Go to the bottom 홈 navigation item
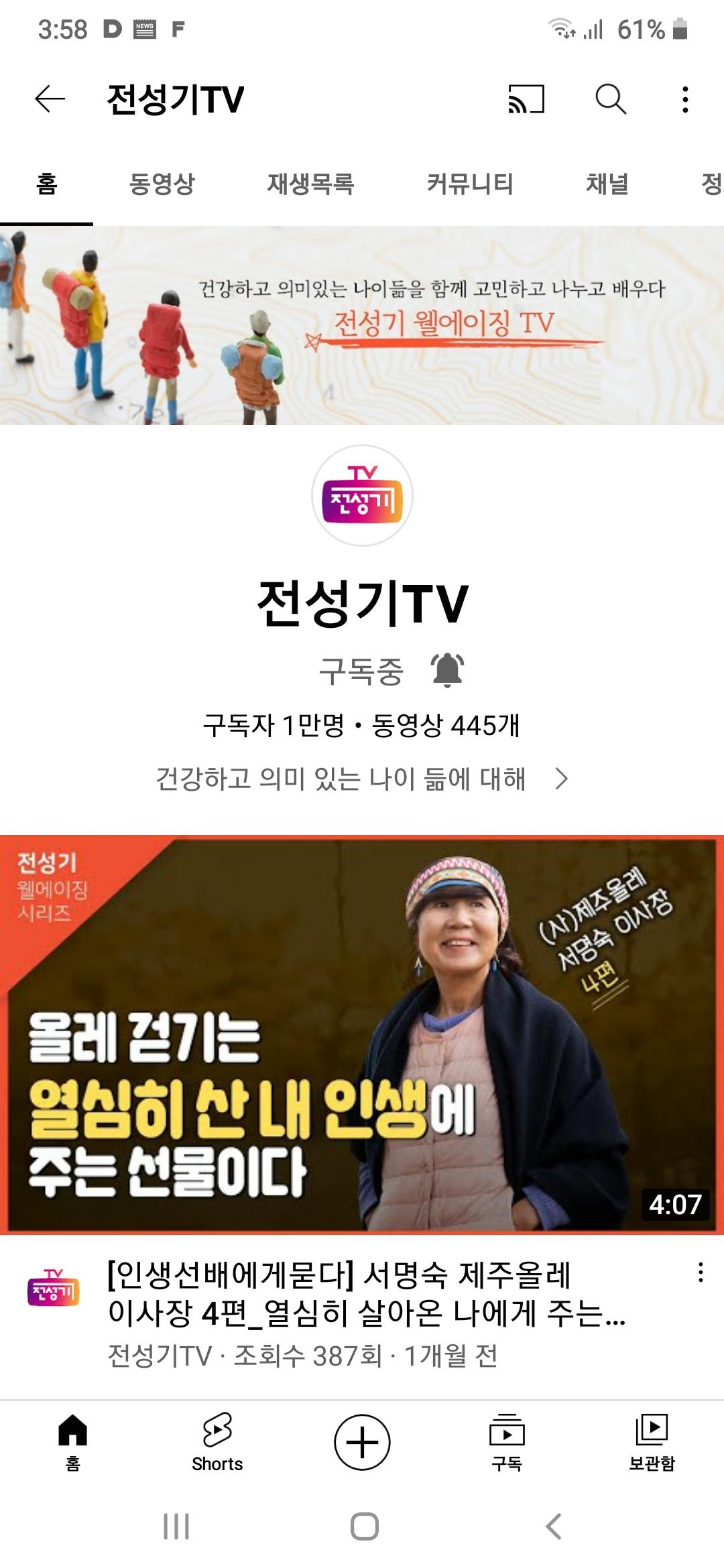 point(72,1442)
